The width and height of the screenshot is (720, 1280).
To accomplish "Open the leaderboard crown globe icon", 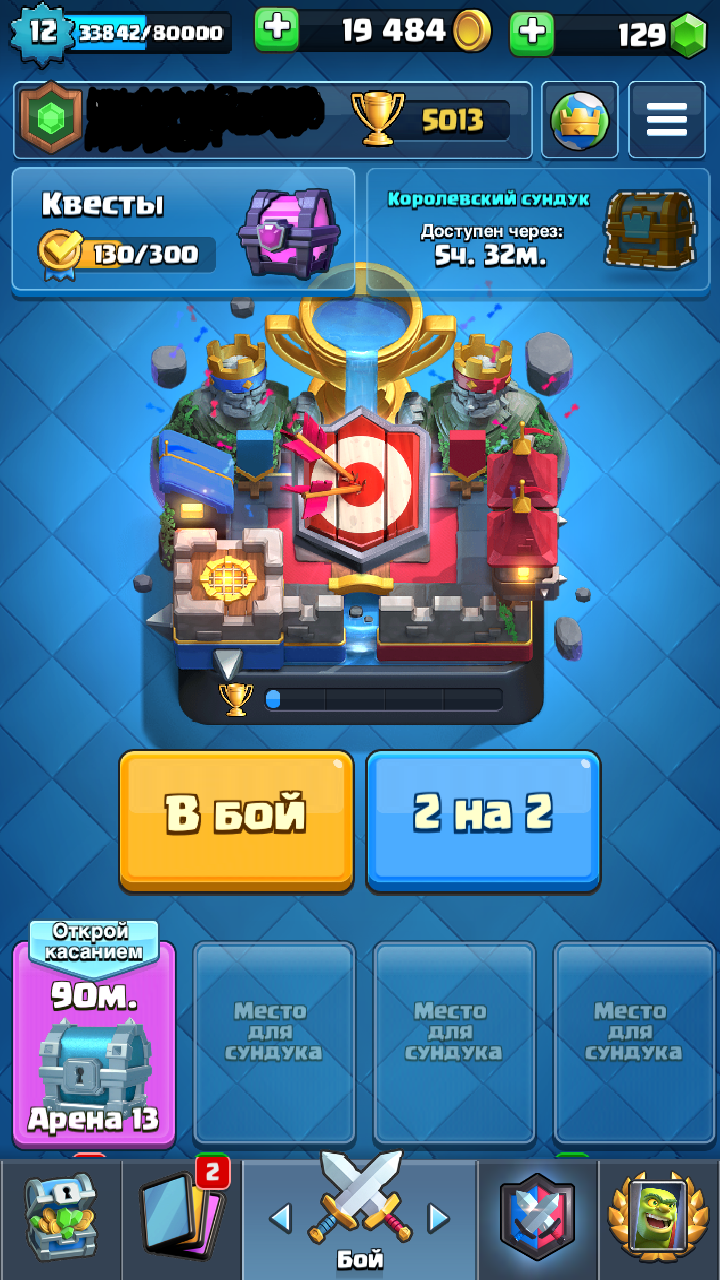I will tap(580, 120).
